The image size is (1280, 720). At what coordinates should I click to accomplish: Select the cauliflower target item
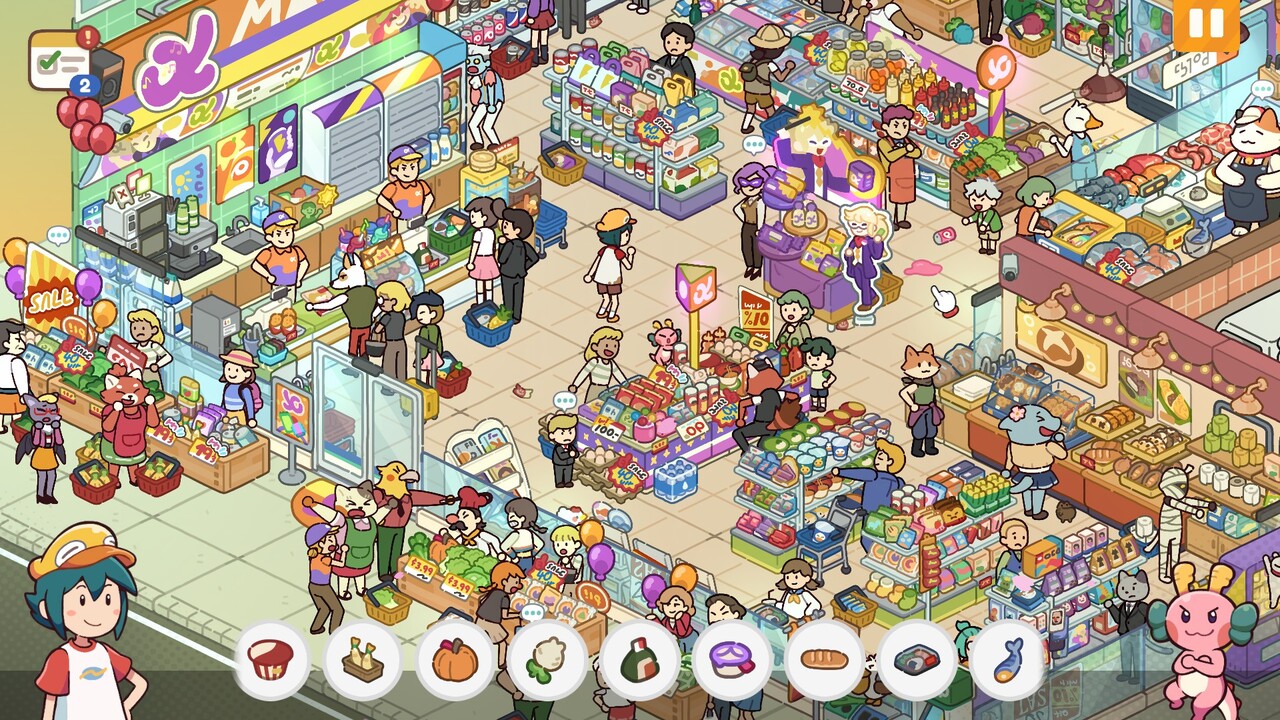point(547,660)
